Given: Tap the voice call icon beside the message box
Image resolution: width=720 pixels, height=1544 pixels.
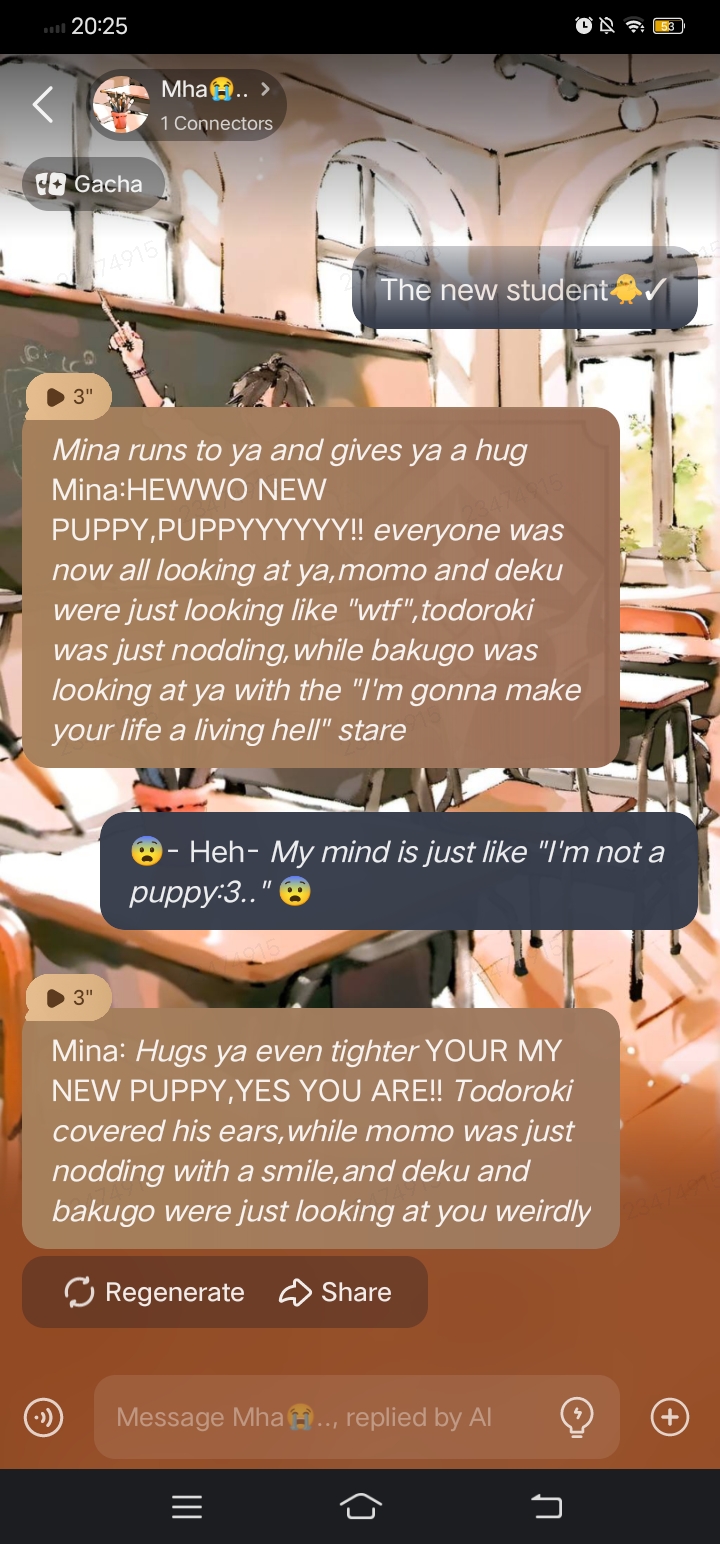Looking at the screenshot, I should tap(43, 1417).
